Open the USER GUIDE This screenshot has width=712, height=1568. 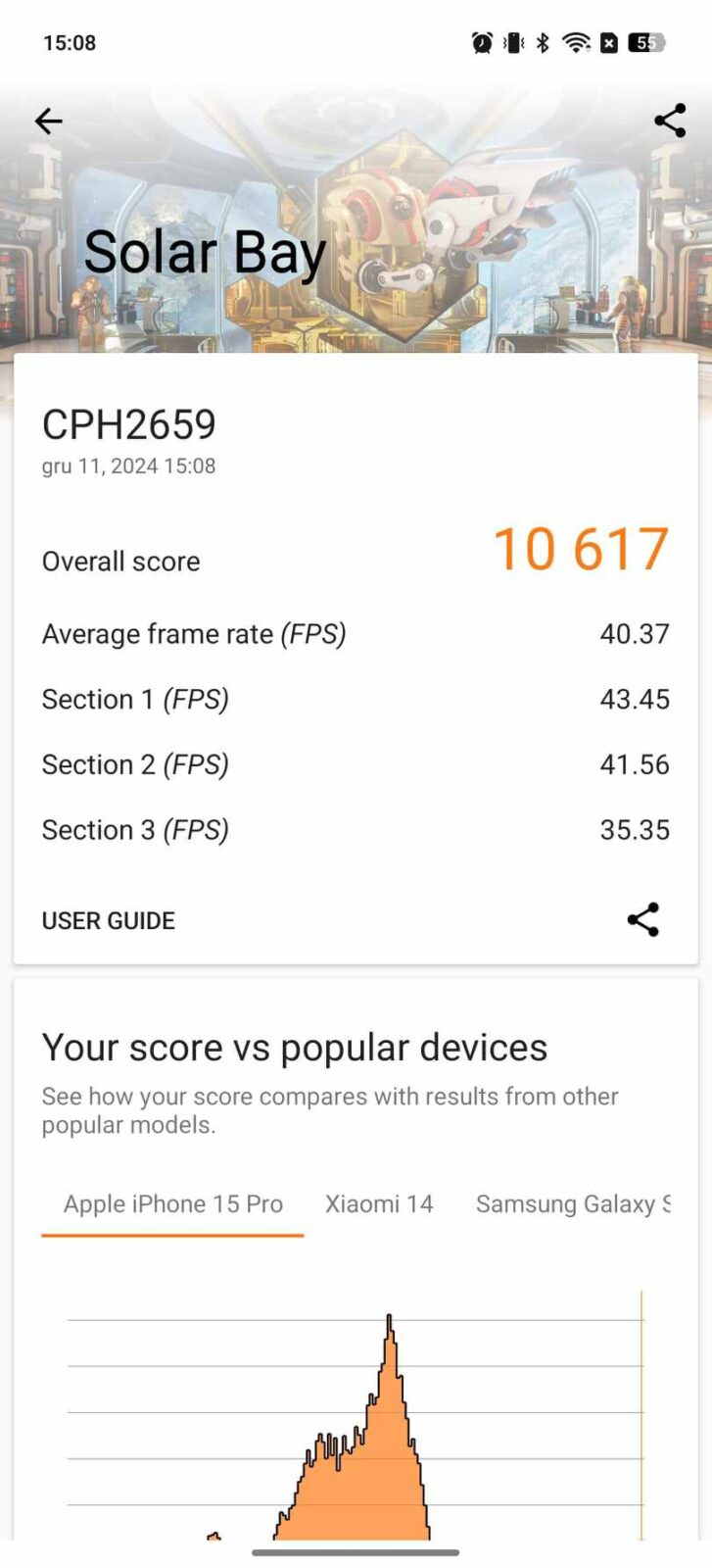[x=109, y=920]
